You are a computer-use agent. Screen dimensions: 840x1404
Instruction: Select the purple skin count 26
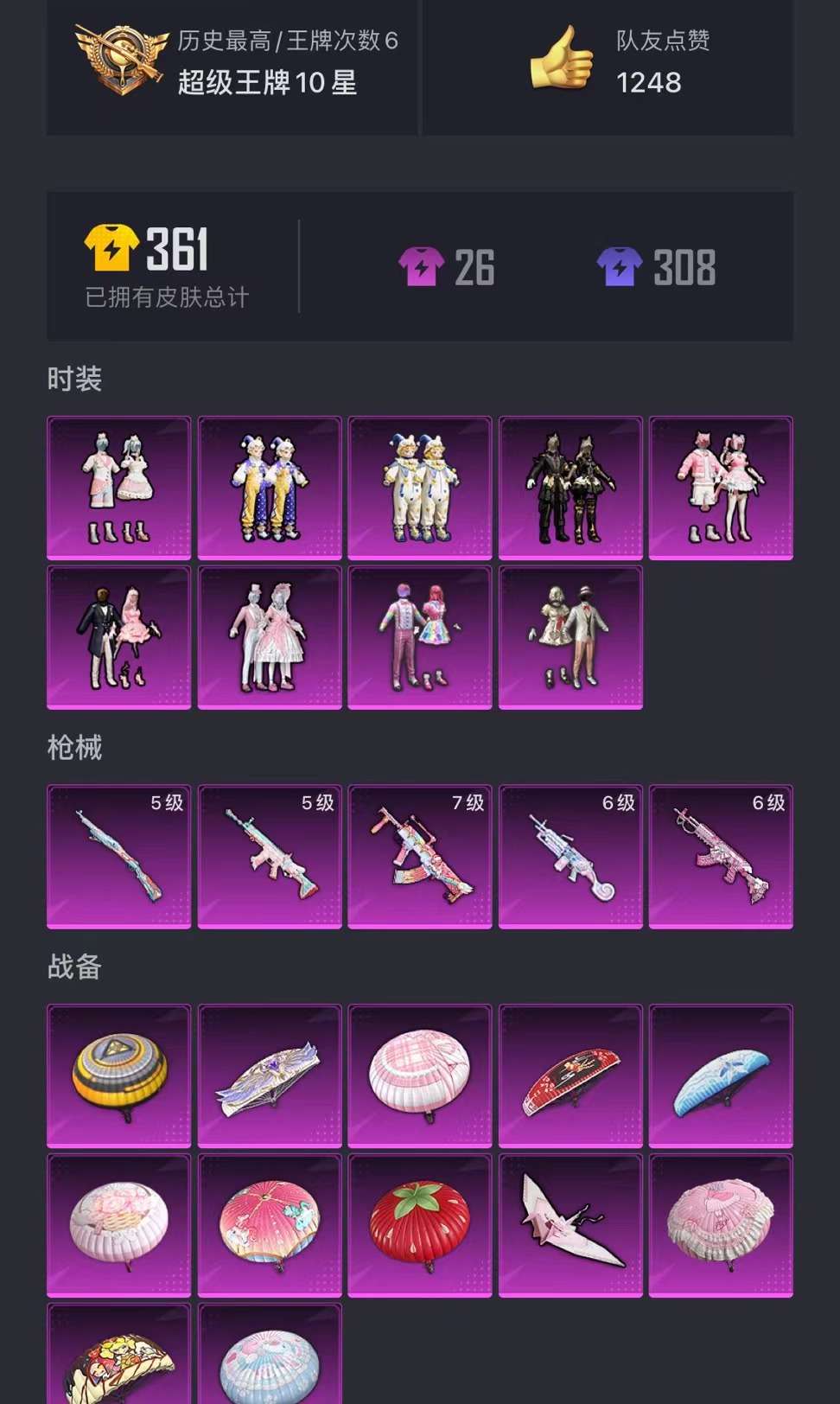(447, 267)
